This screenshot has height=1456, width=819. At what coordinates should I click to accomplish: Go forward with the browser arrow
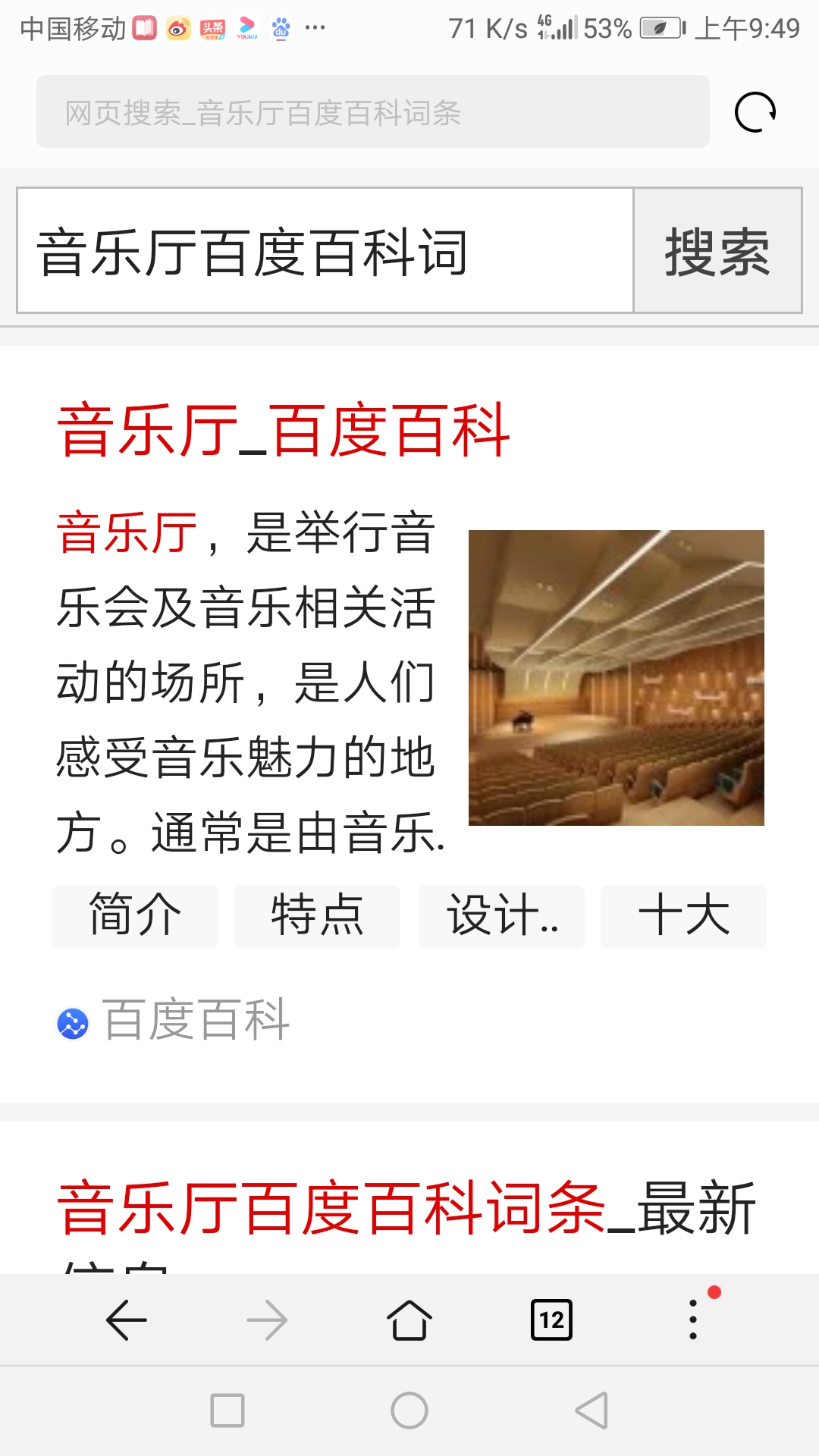tap(267, 1320)
